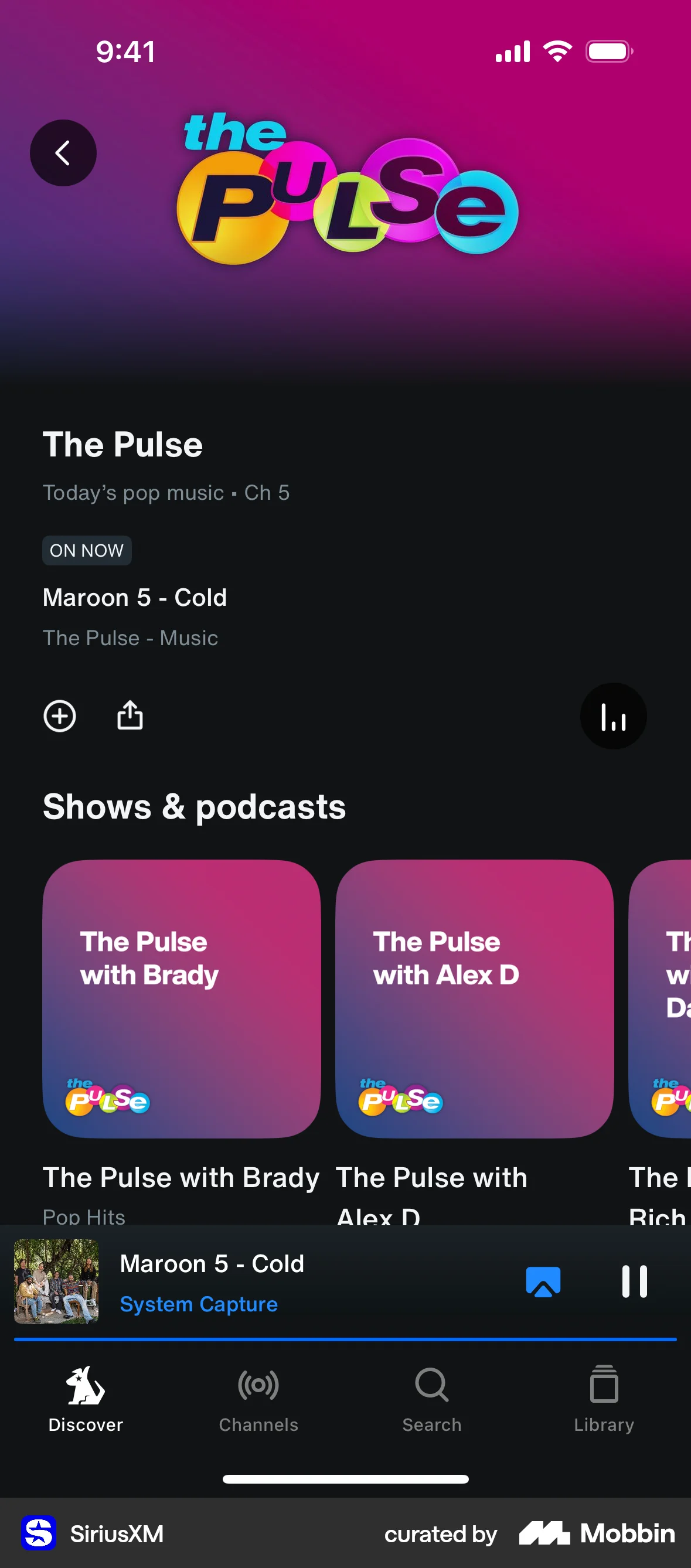The height and width of the screenshot is (1568, 691).
Task: Open Shows & podcasts section header
Action: point(193,806)
